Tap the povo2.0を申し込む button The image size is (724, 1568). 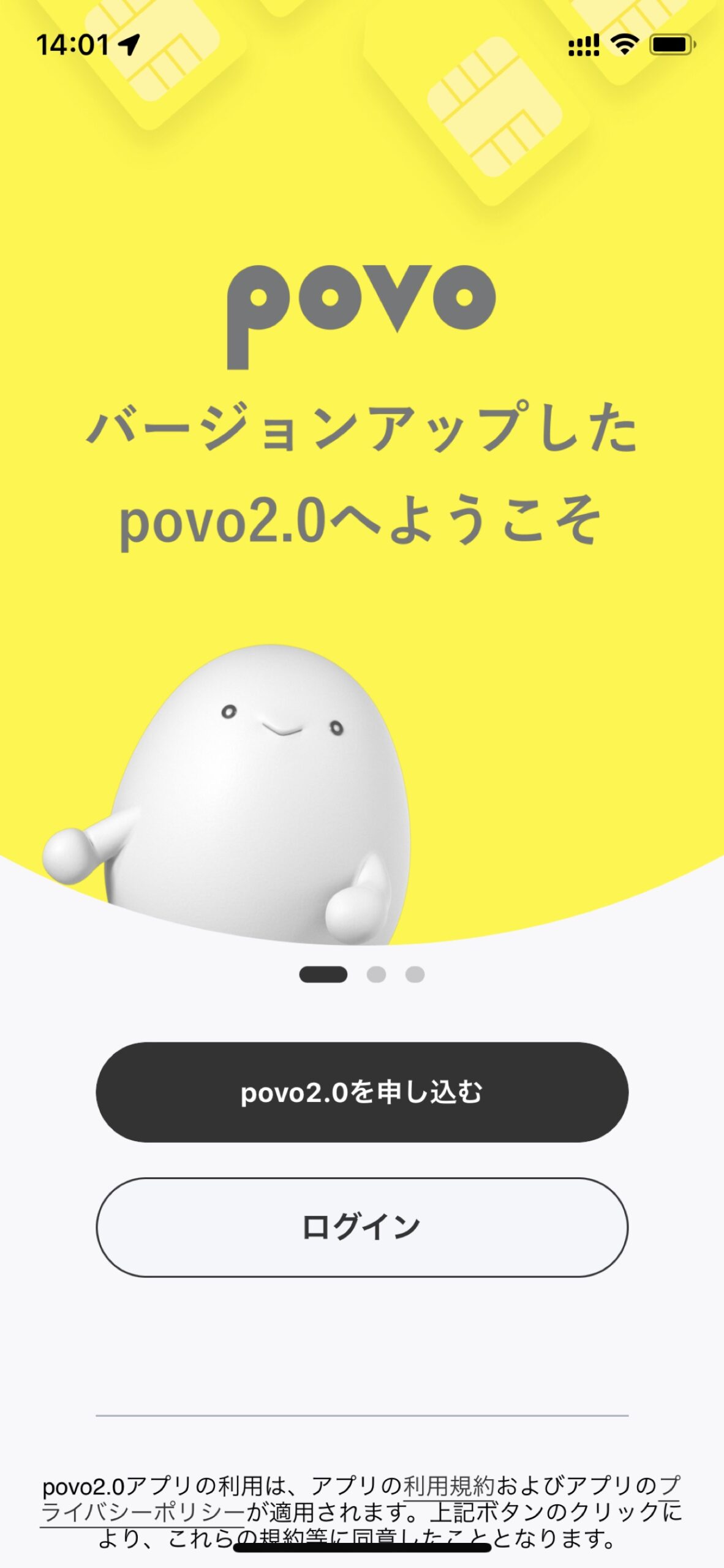[x=361, y=1092]
